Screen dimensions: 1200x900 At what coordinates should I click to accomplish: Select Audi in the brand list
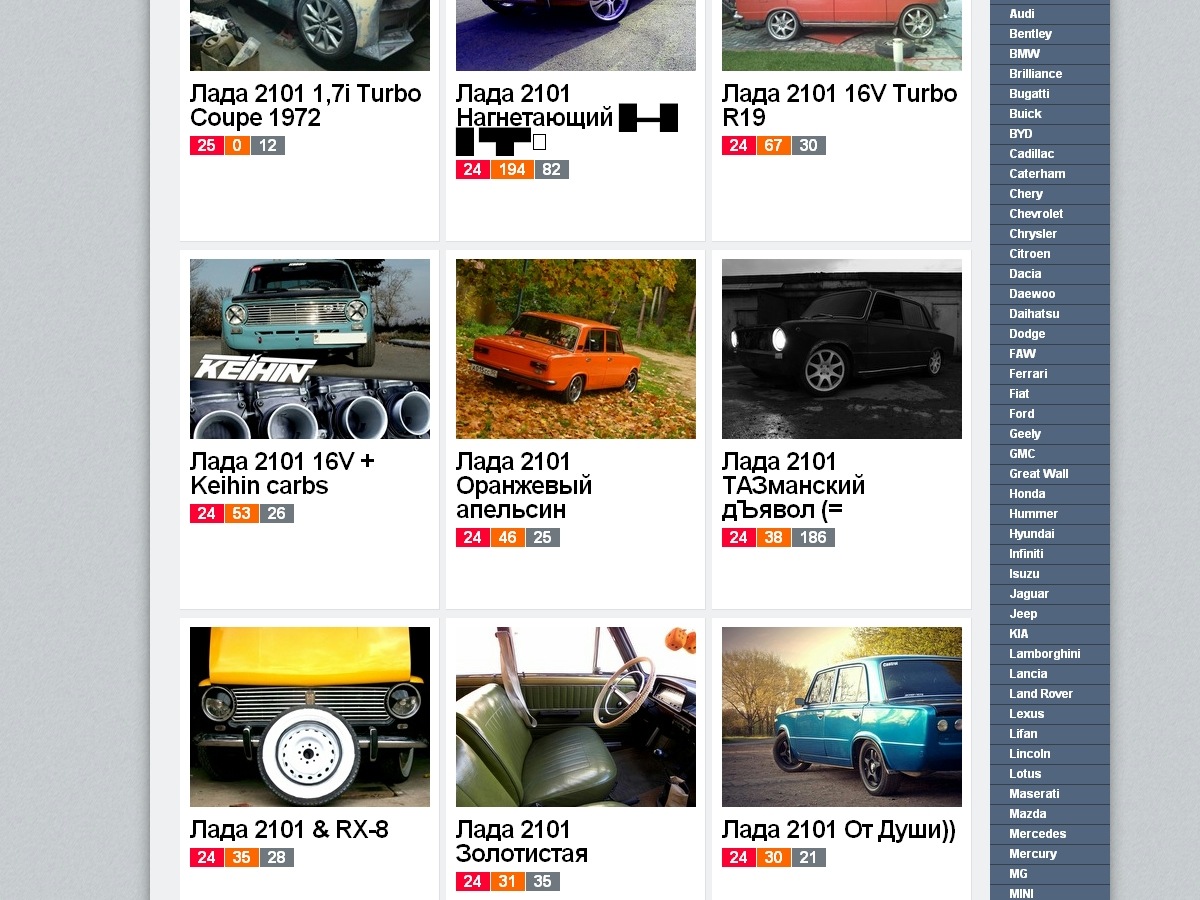[x=1022, y=14]
